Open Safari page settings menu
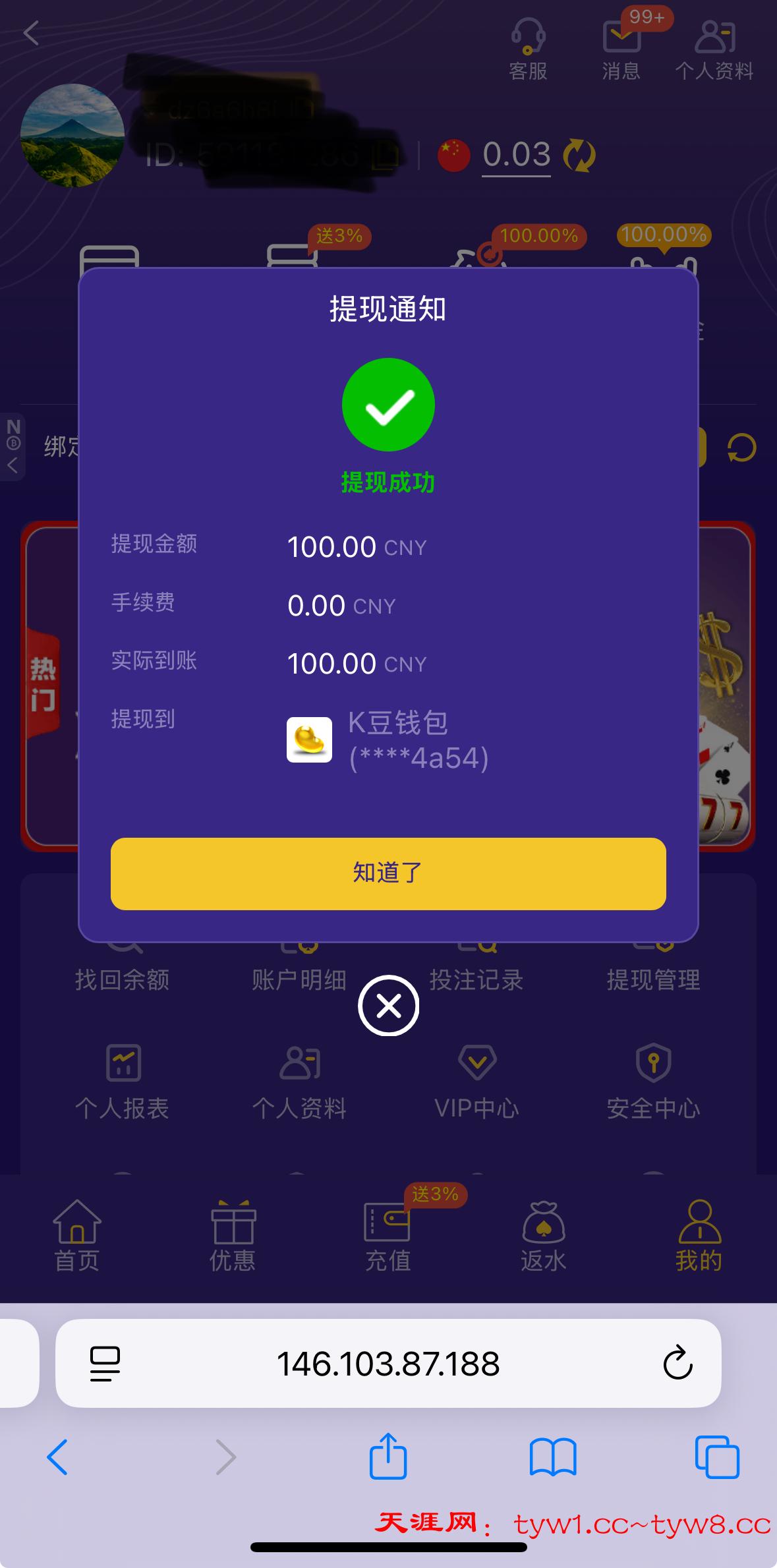This screenshot has width=777, height=1568. coord(105,1364)
